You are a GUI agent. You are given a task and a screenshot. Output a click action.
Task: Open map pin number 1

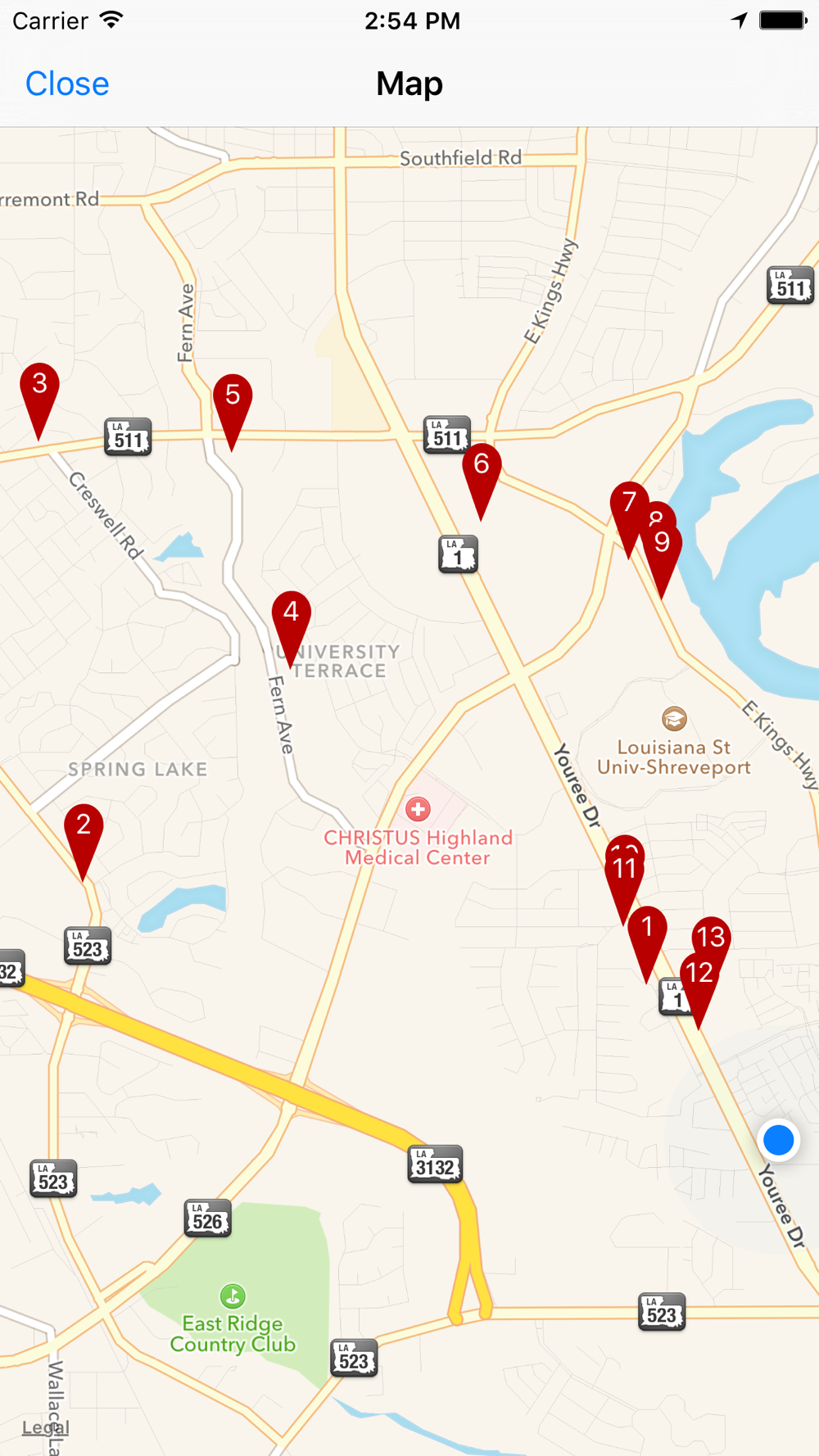[x=647, y=929]
